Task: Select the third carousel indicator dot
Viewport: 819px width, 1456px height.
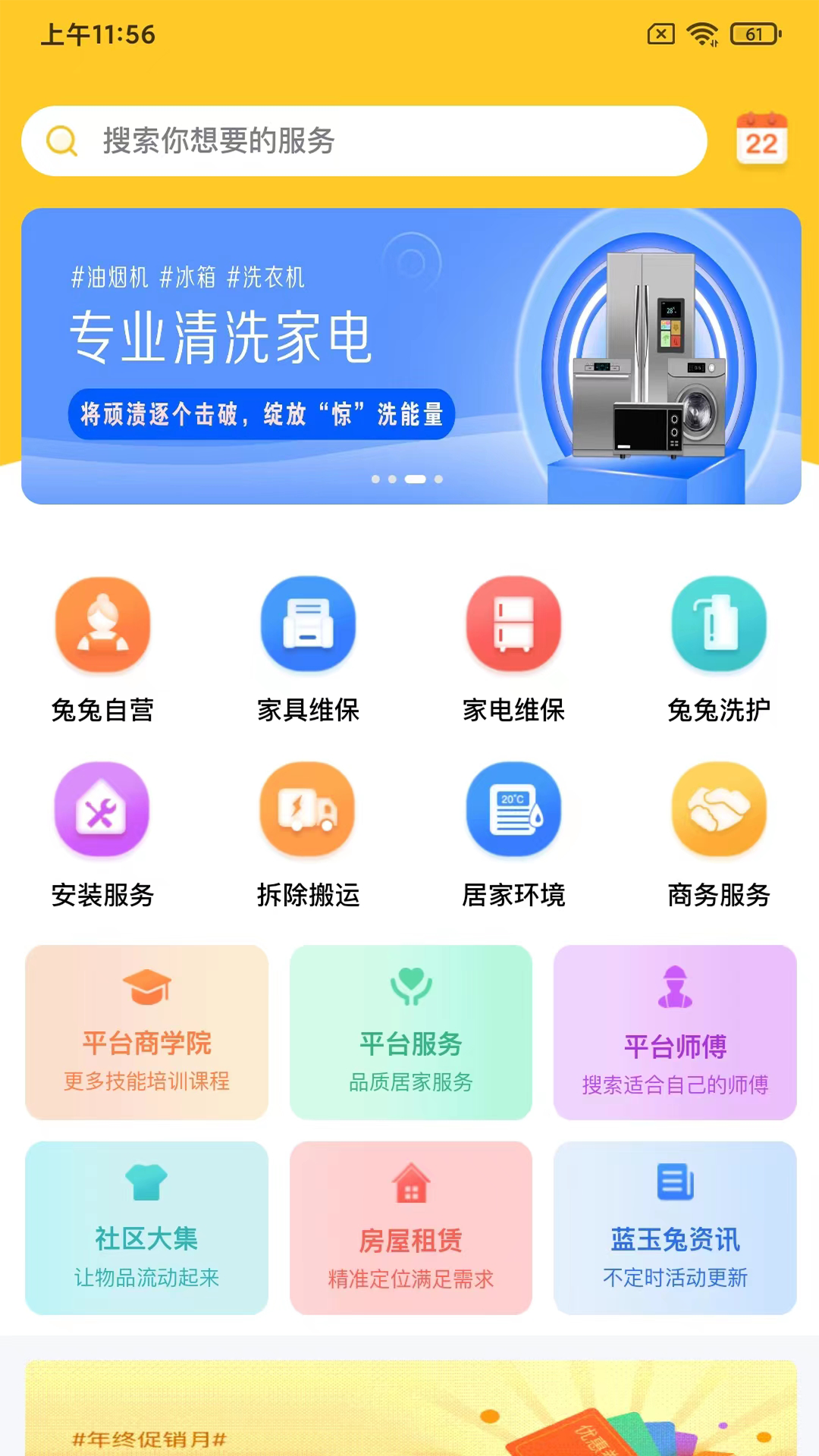Action: [414, 479]
